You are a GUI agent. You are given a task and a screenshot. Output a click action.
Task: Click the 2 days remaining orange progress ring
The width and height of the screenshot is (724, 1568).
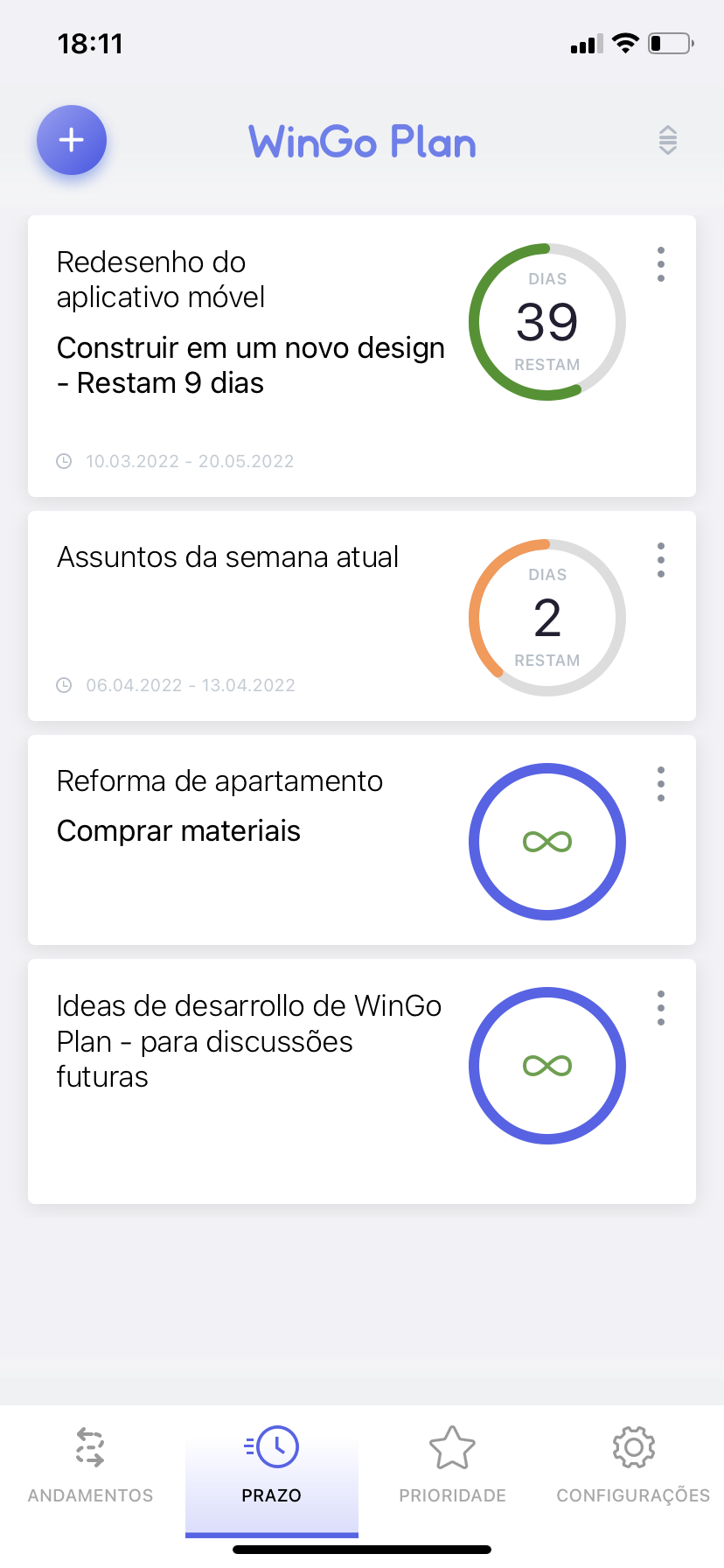click(x=547, y=617)
